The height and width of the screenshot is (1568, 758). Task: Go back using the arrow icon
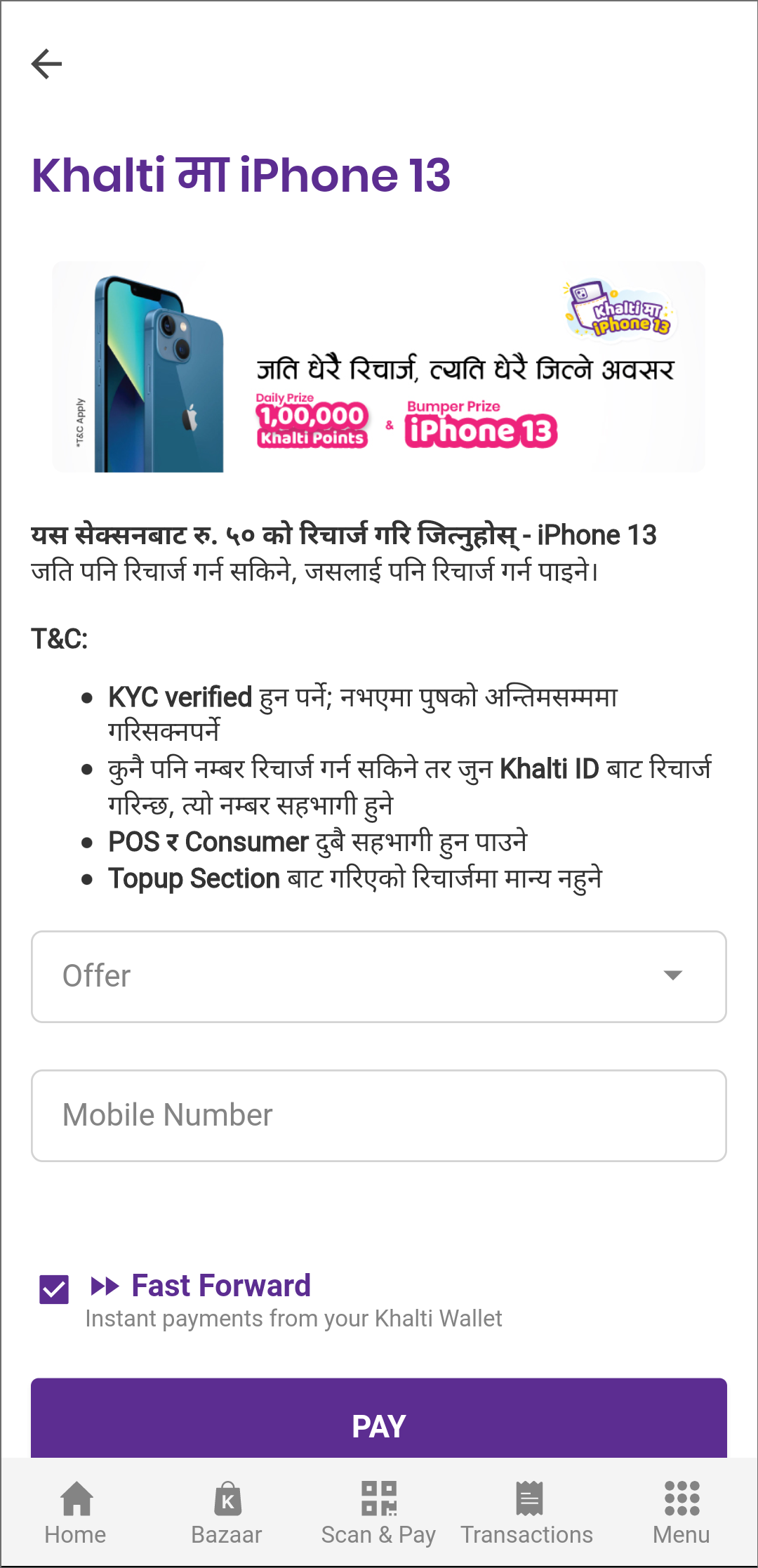coord(47,64)
